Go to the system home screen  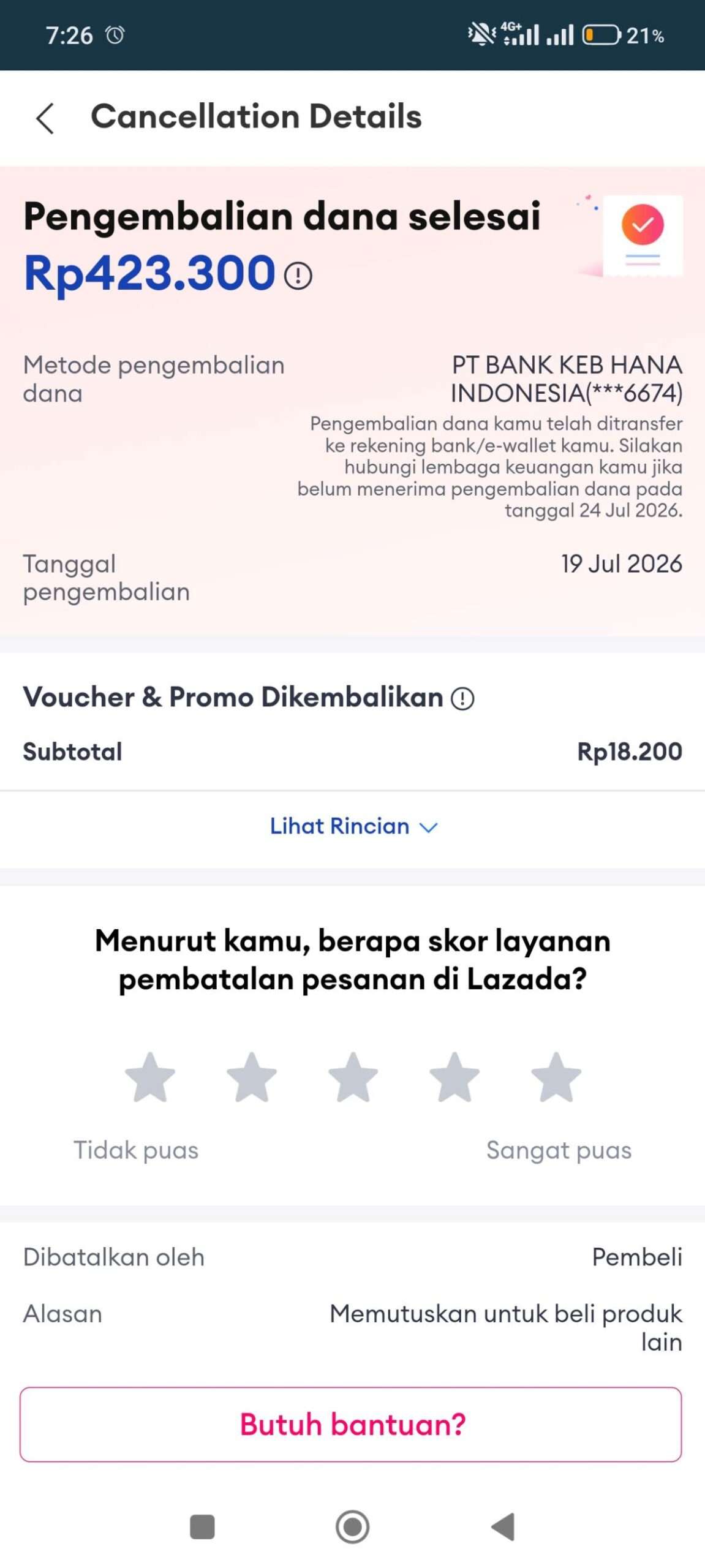352,1526
